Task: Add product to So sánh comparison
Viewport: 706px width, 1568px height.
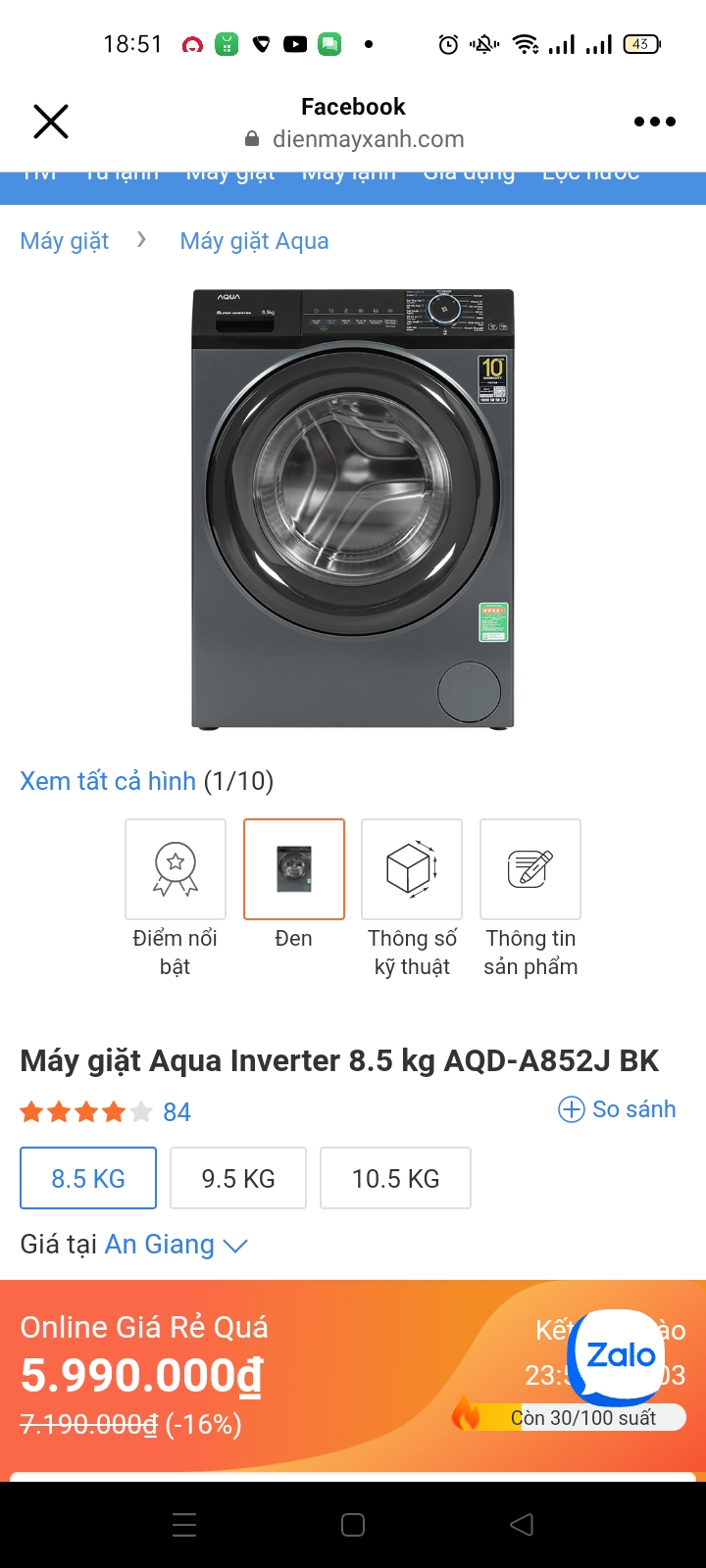Action: 617,1109
